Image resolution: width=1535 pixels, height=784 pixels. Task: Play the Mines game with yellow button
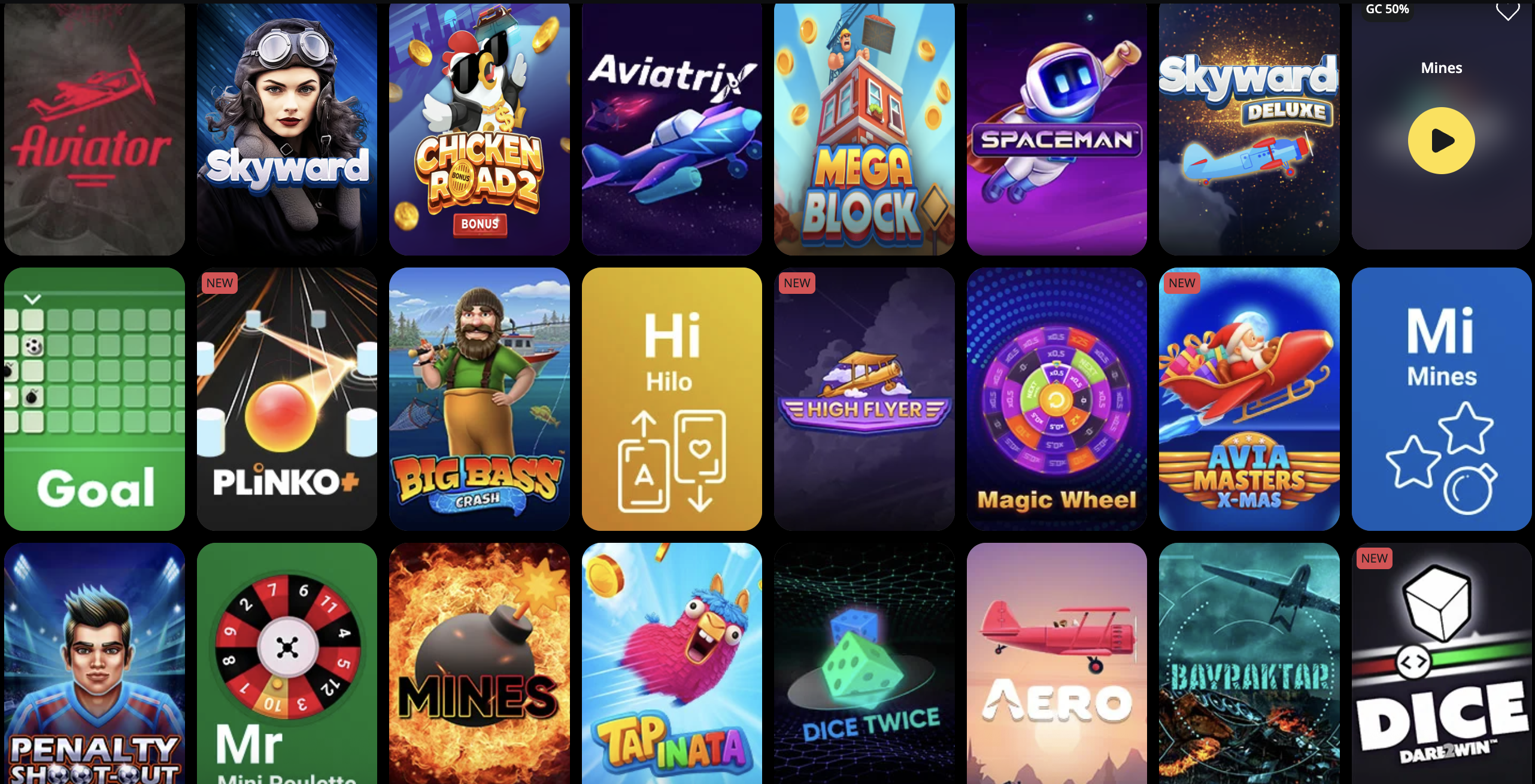click(x=1441, y=141)
